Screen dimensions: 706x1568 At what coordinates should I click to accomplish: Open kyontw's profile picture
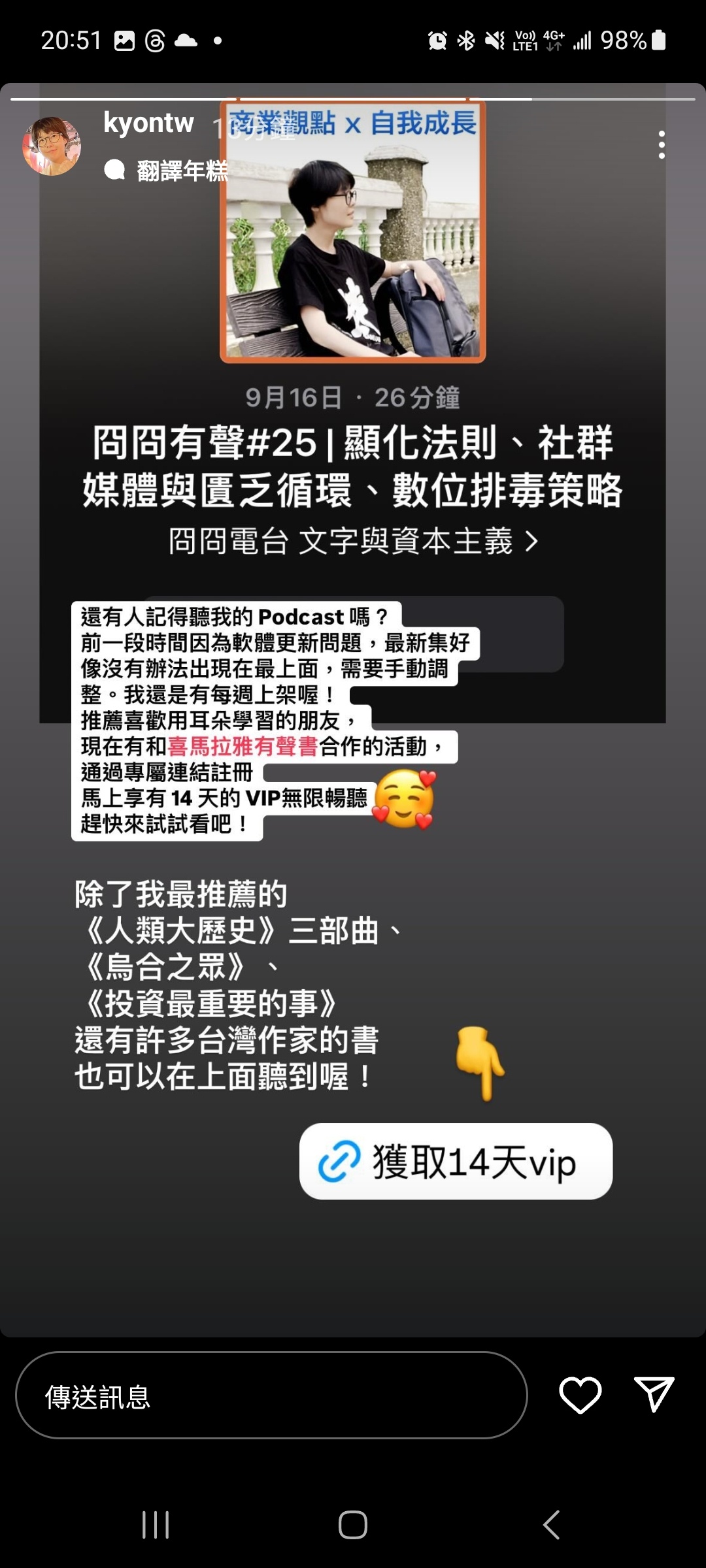(52, 146)
